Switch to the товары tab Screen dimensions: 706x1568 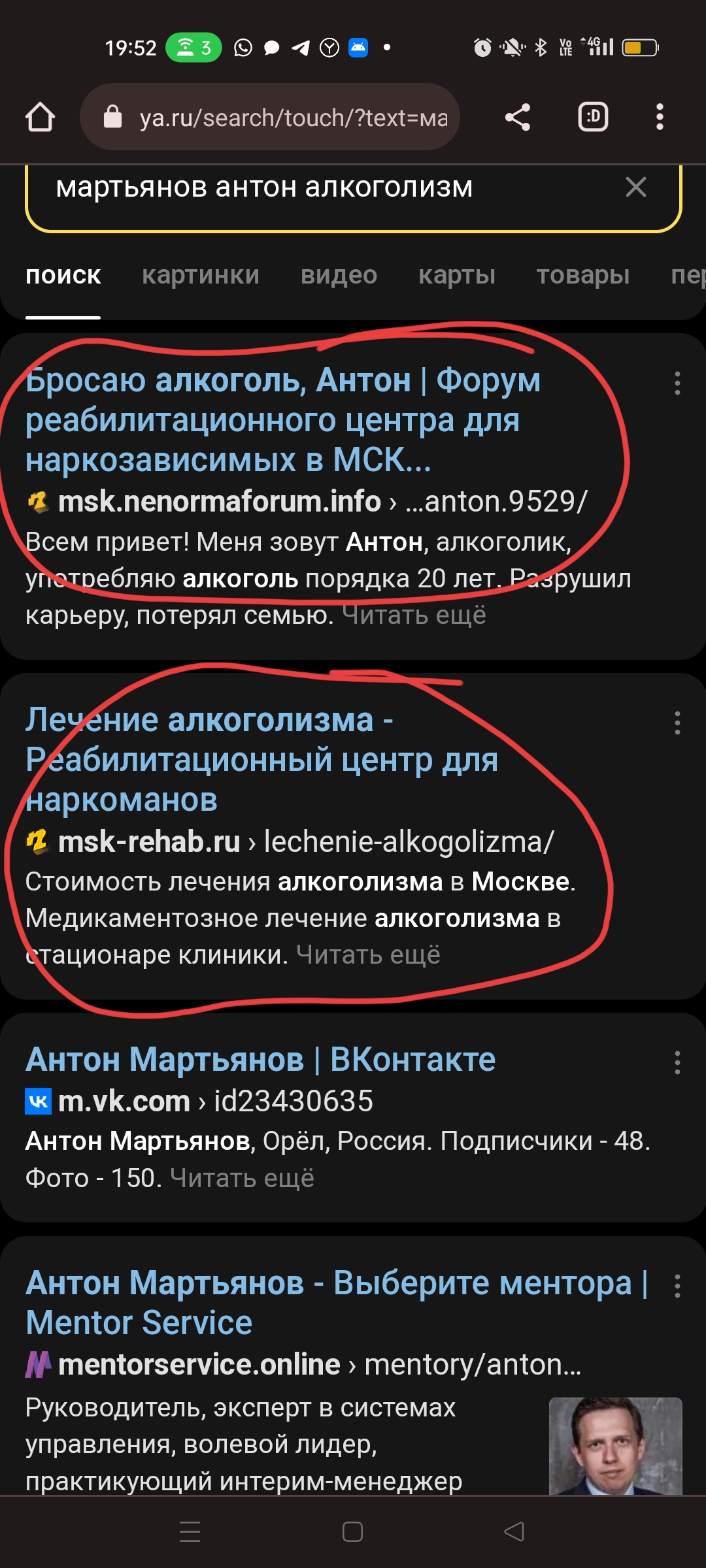click(583, 275)
